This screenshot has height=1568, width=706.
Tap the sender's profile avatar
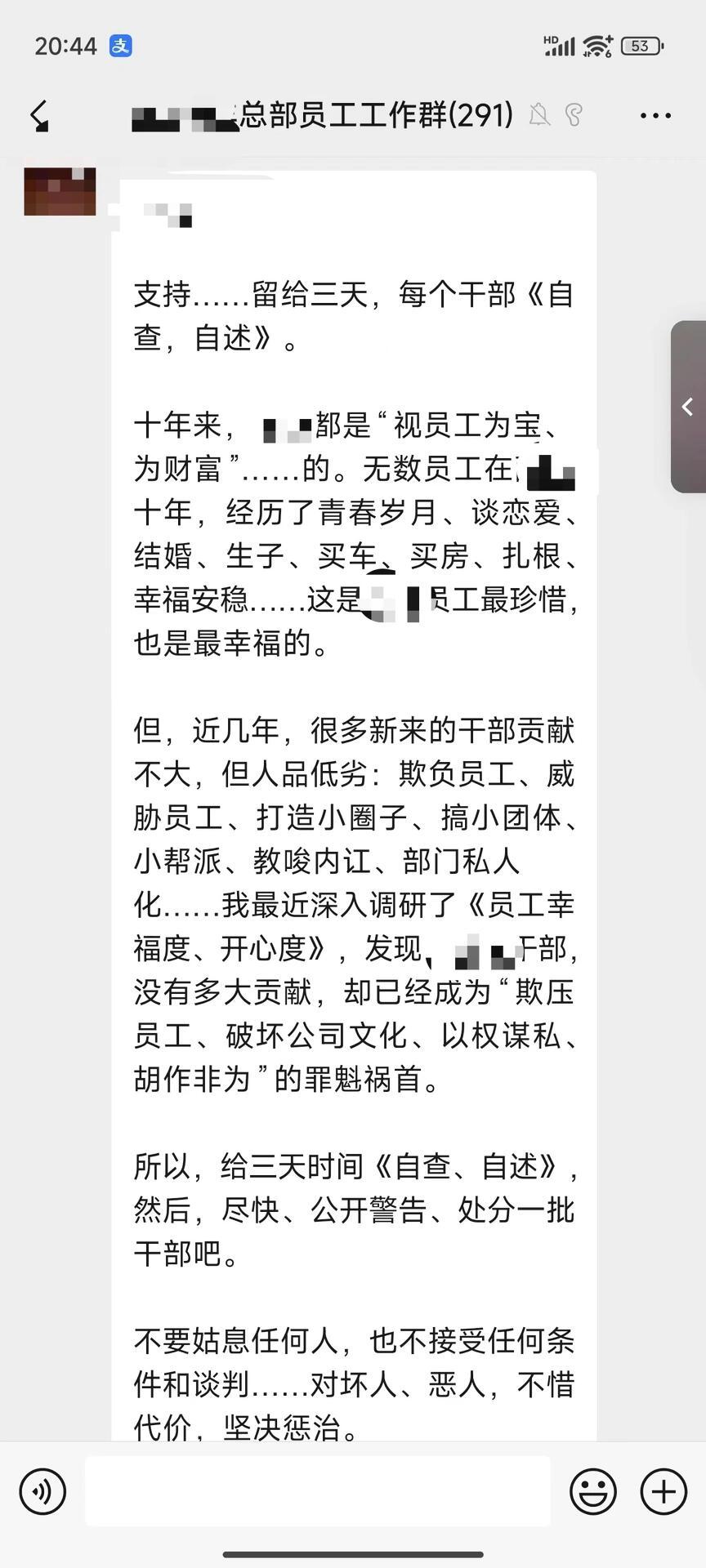(60, 192)
